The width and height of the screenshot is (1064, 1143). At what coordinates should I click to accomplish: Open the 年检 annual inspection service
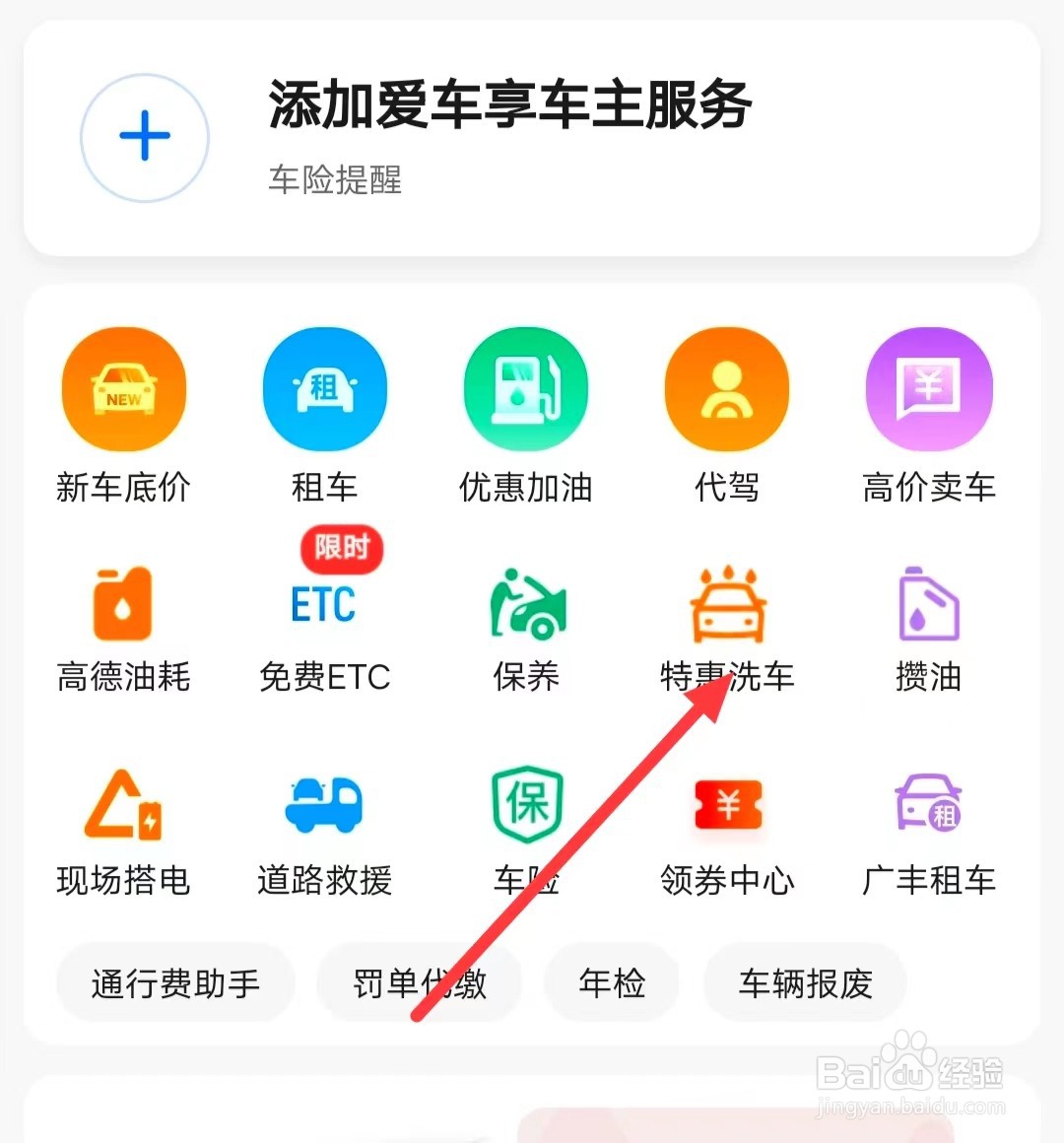tap(611, 982)
